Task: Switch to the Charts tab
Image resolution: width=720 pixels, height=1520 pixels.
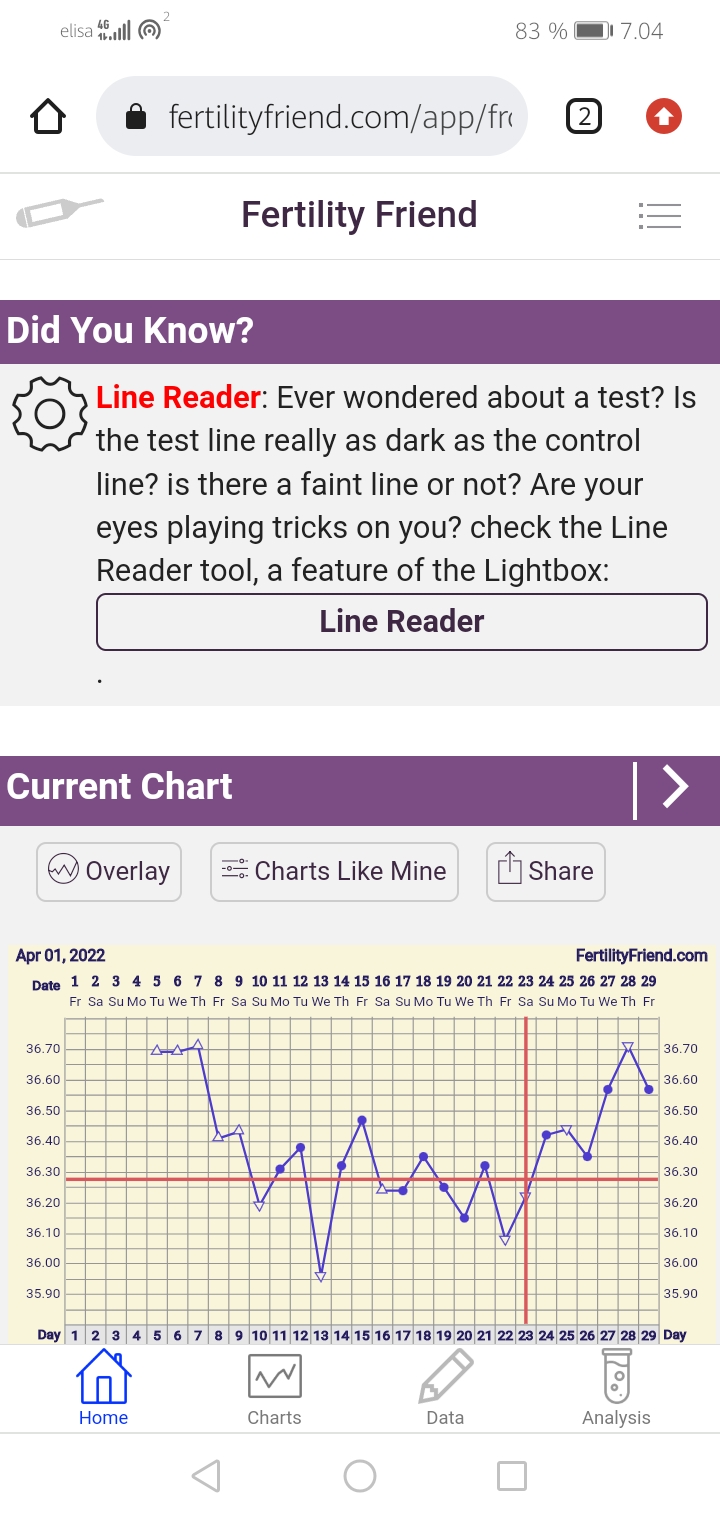Action: (x=274, y=1389)
